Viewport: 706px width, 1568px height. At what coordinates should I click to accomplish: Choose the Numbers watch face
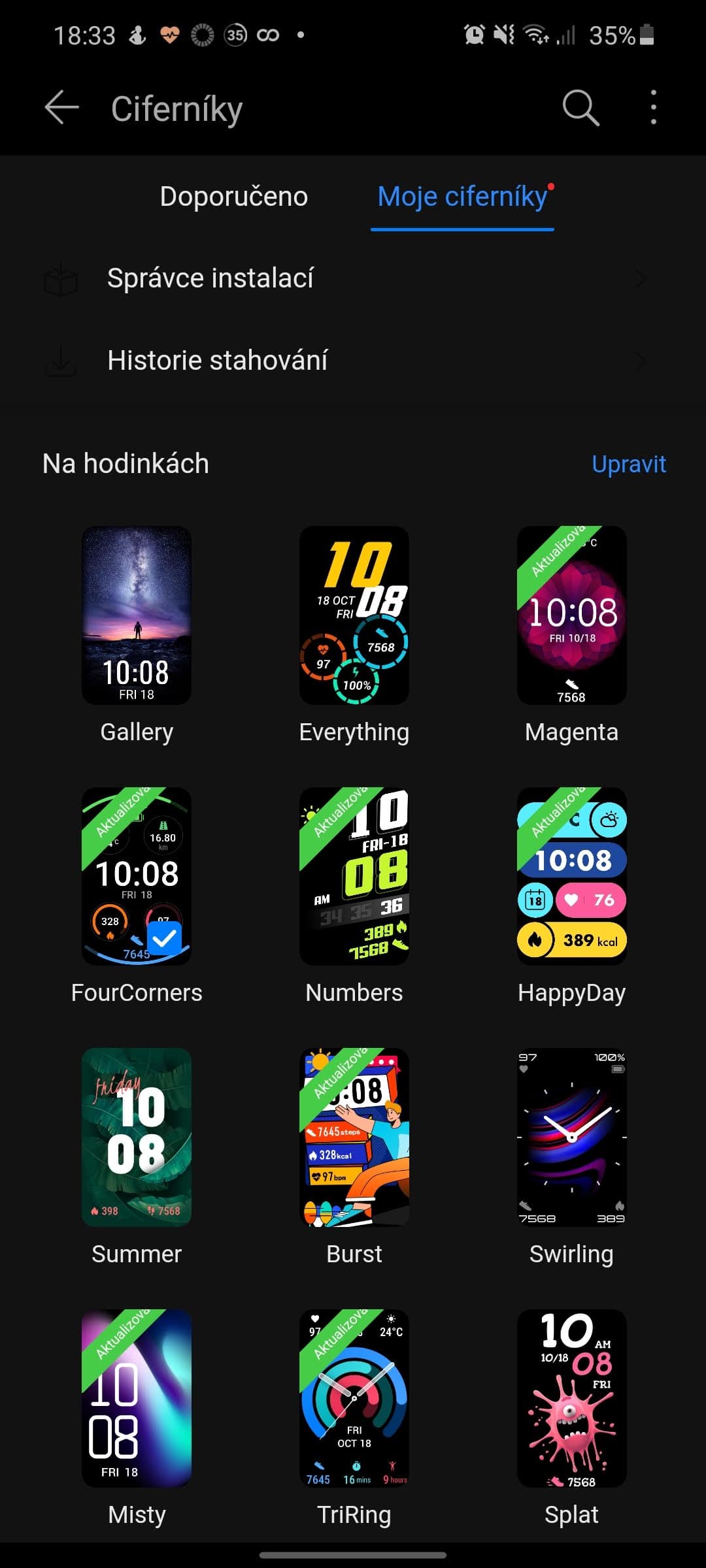[x=354, y=875]
